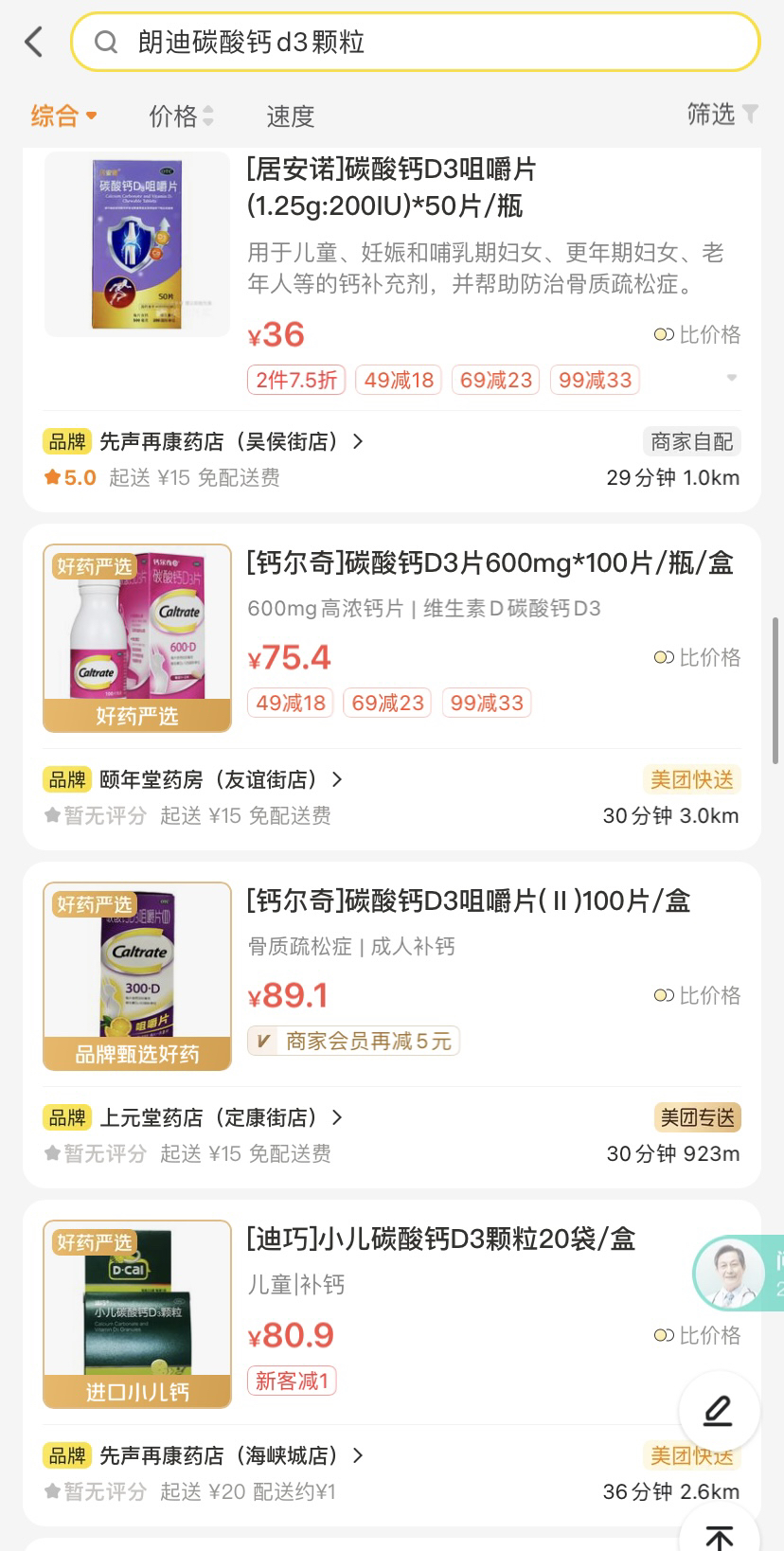This screenshot has height=1551, width=784.
Task: Open the 居安诺 碳酸钙D3咀嚼片 product
Action: click(391, 187)
